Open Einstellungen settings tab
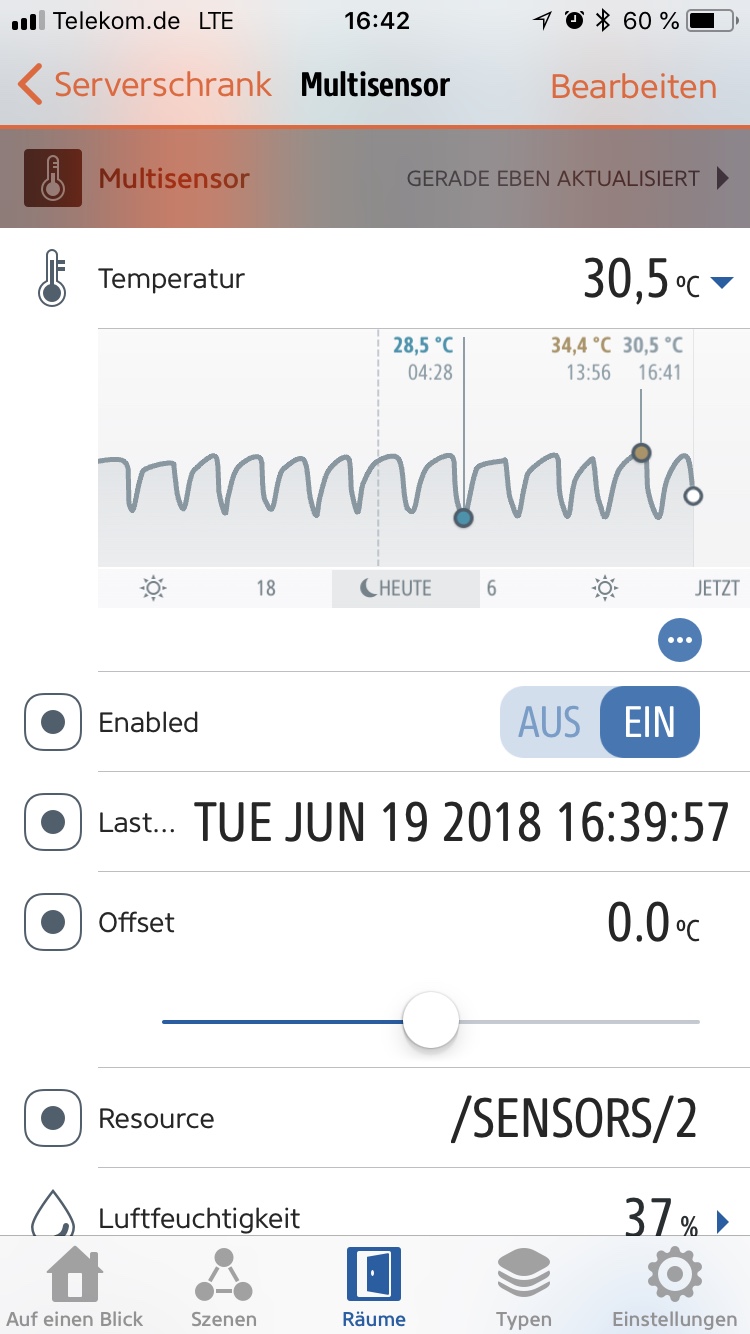This screenshot has width=750, height=1334. pyautogui.click(x=674, y=1288)
